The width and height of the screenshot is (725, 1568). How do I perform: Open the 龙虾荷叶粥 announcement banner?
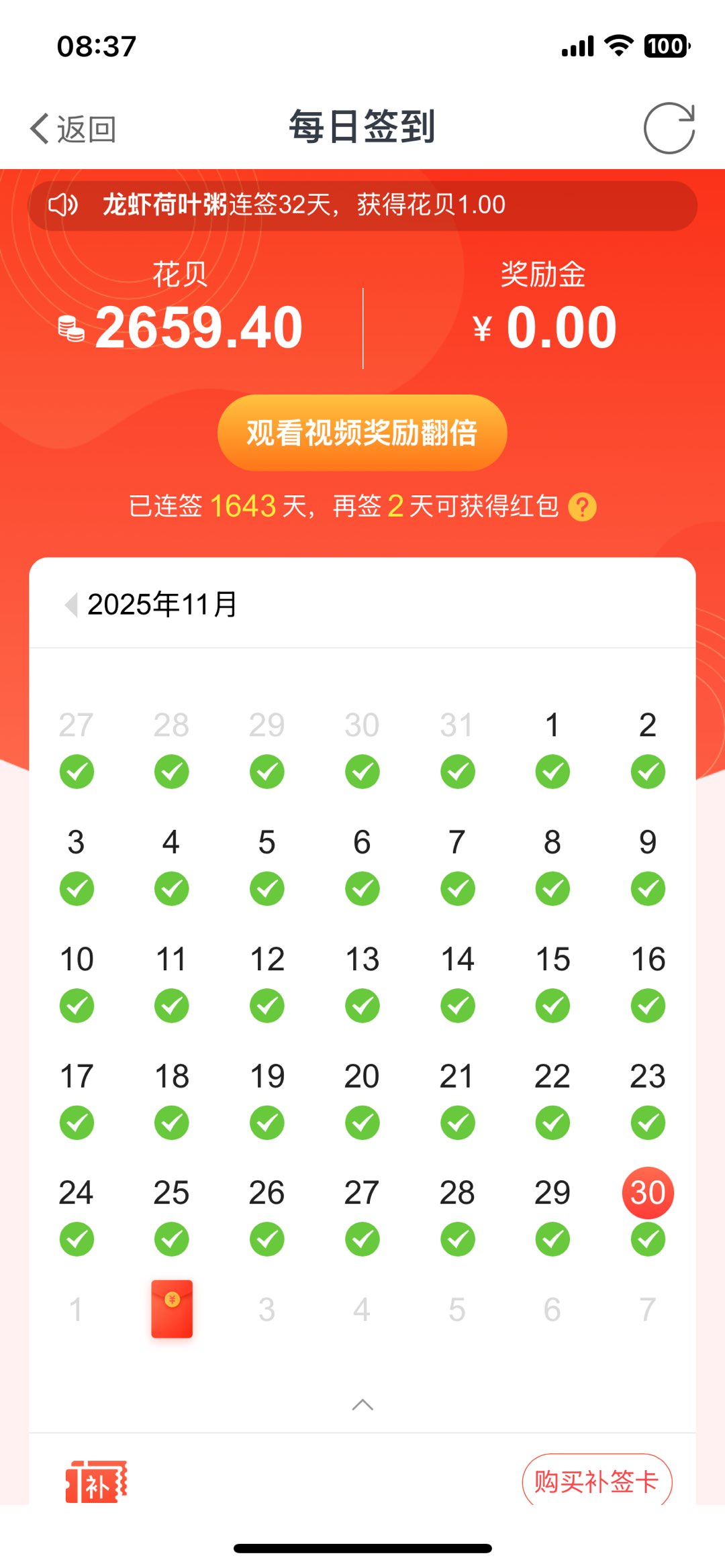tap(362, 205)
